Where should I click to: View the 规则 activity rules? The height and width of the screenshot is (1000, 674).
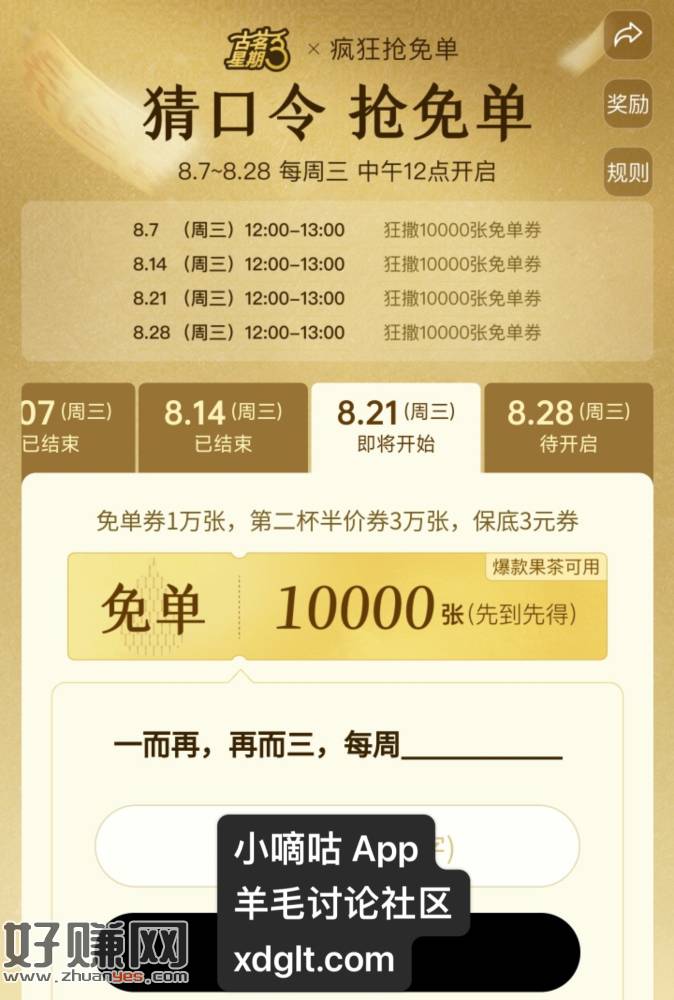tap(627, 172)
